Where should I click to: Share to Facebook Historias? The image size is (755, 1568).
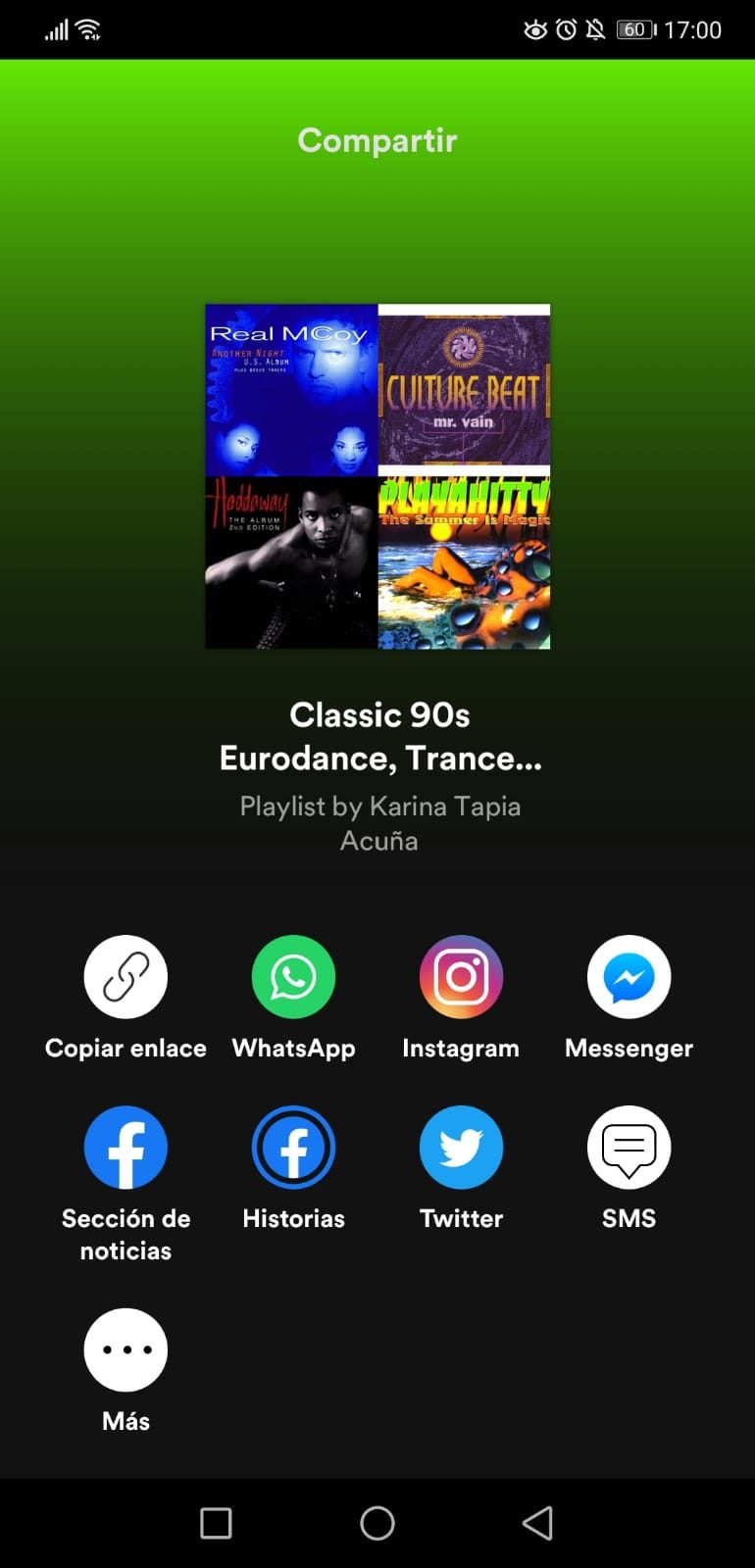(293, 1148)
